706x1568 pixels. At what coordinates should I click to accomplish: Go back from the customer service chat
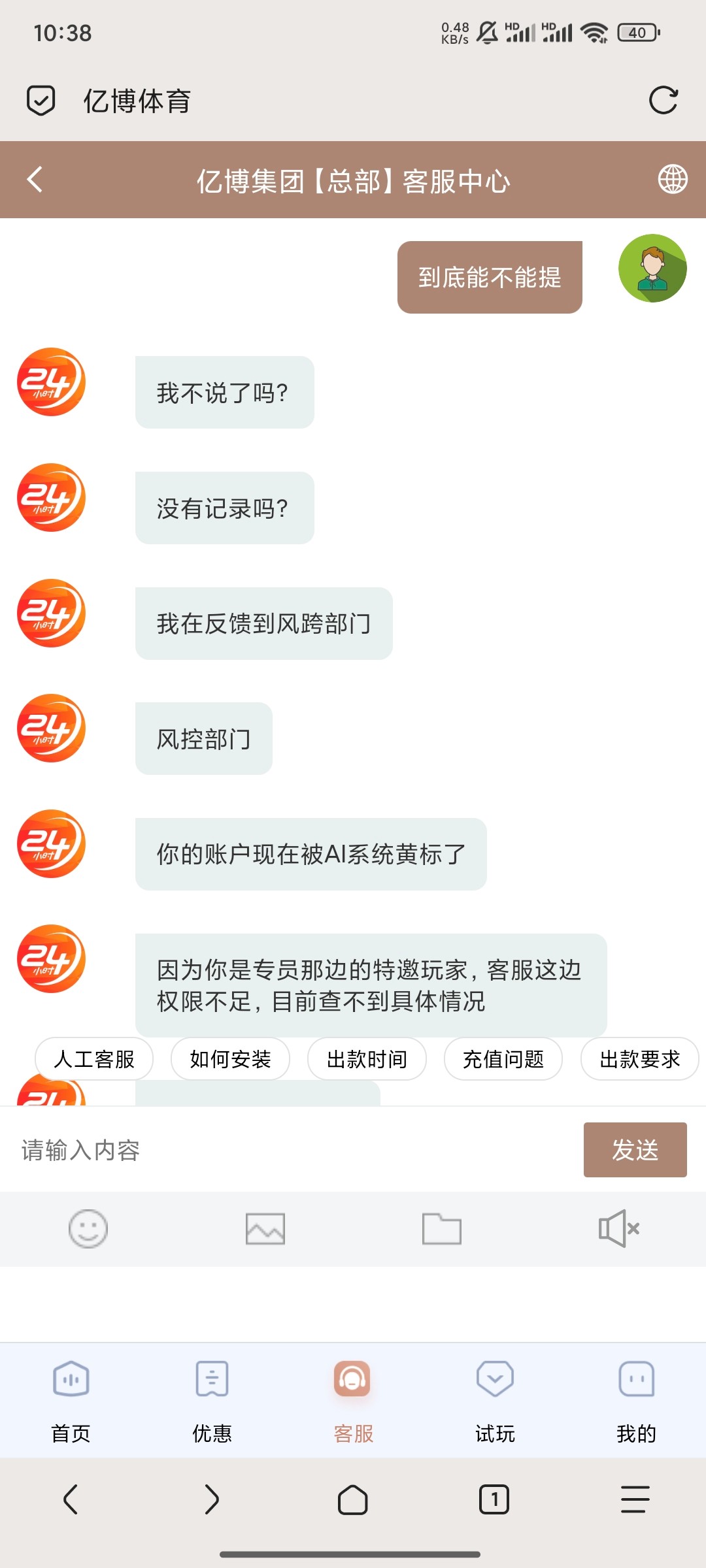(x=35, y=180)
